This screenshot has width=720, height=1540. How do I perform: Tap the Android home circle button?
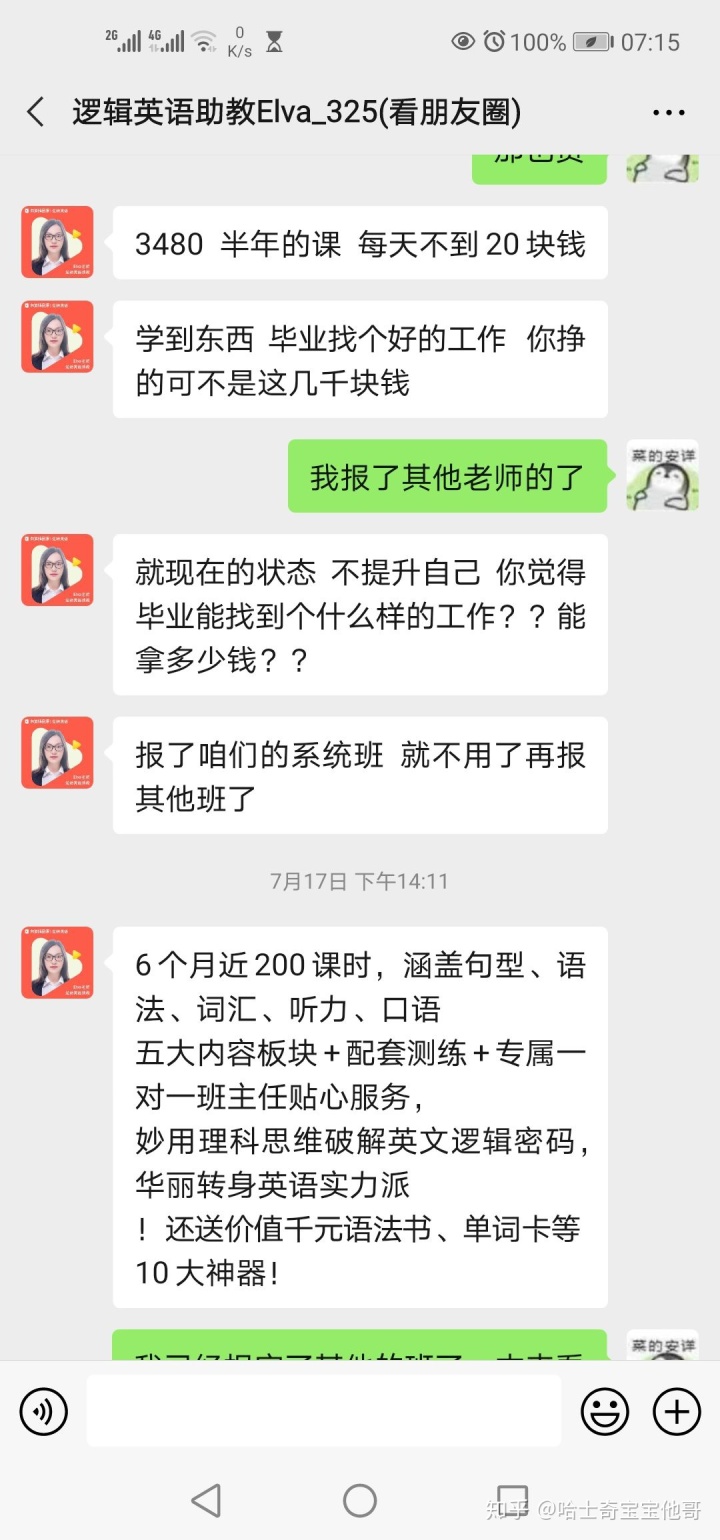pyautogui.click(x=359, y=1501)
